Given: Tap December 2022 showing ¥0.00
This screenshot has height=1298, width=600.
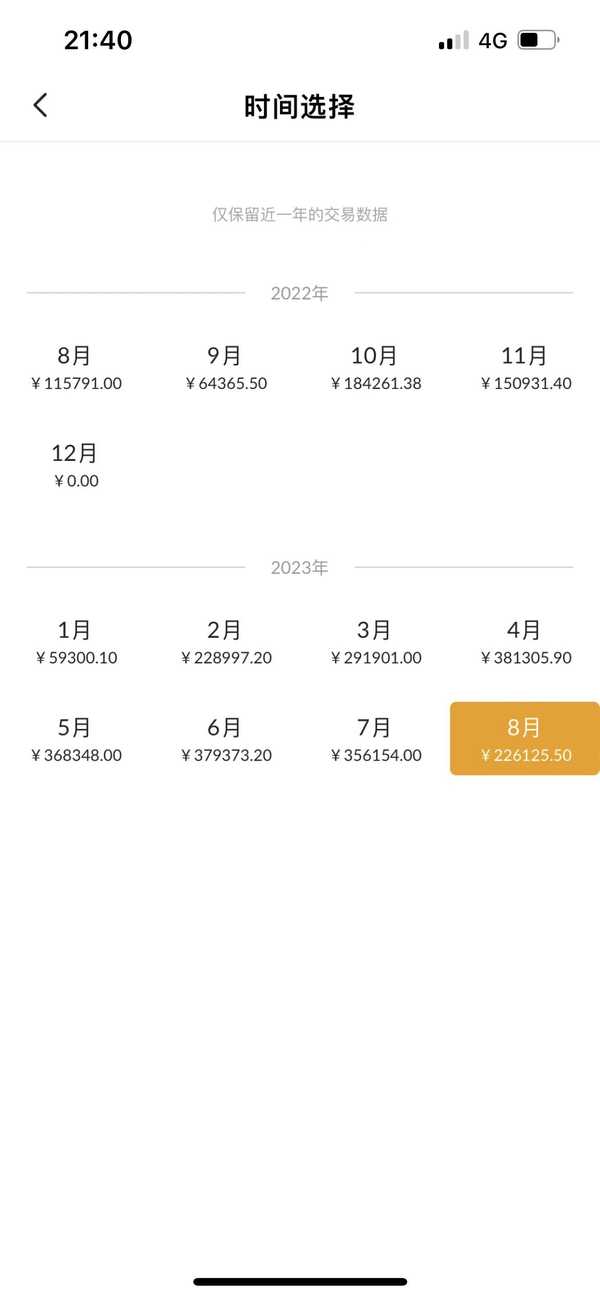Looking at the screenshot, I should (75, 465).
